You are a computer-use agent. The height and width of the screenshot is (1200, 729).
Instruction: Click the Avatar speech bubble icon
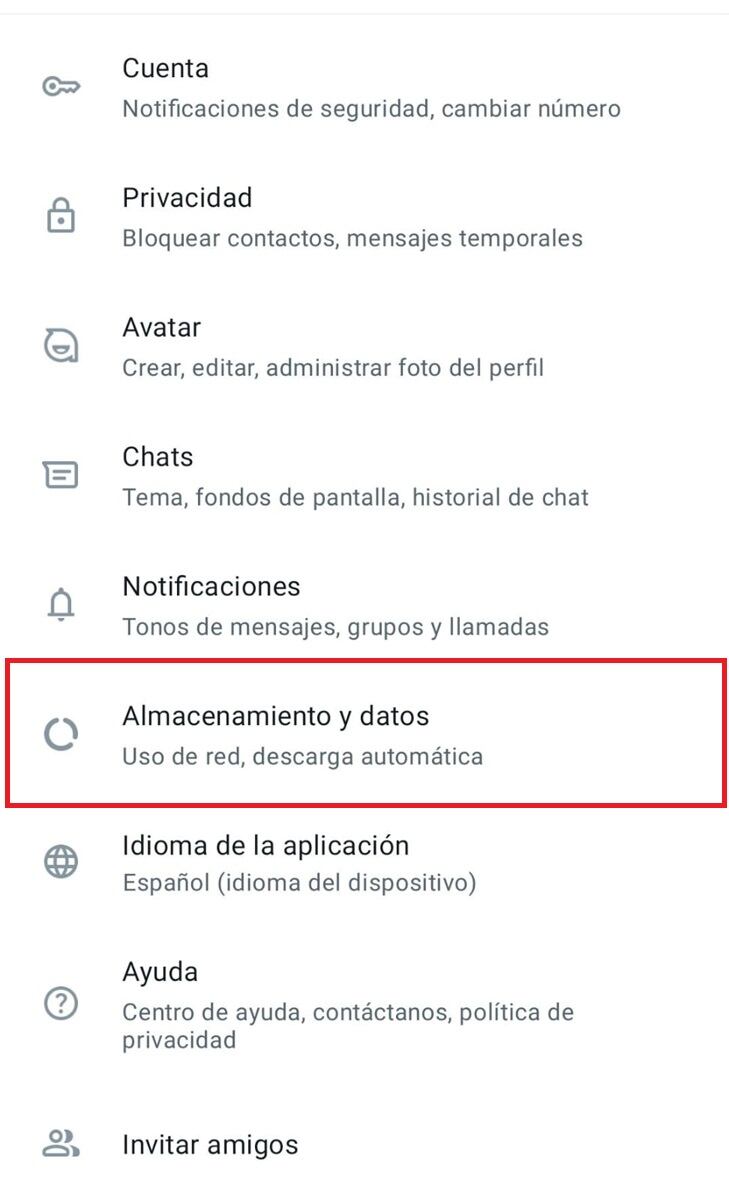62,343
